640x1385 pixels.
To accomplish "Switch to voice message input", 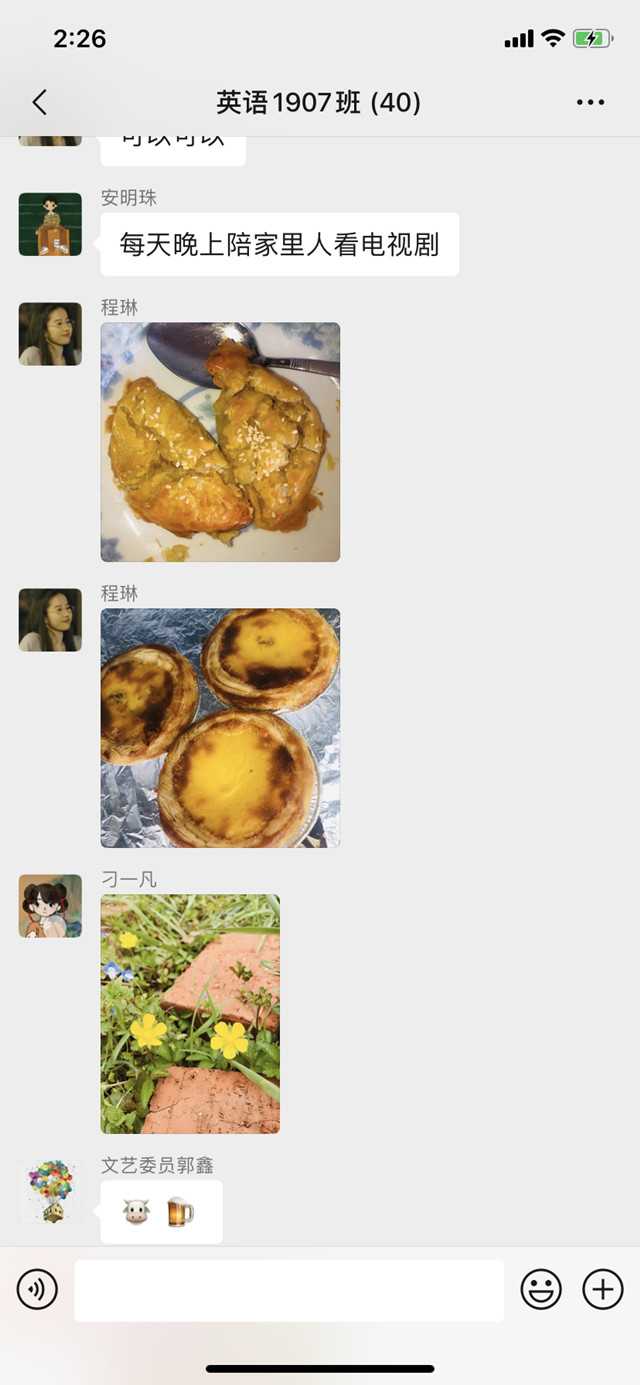I will click(37, 1289).
